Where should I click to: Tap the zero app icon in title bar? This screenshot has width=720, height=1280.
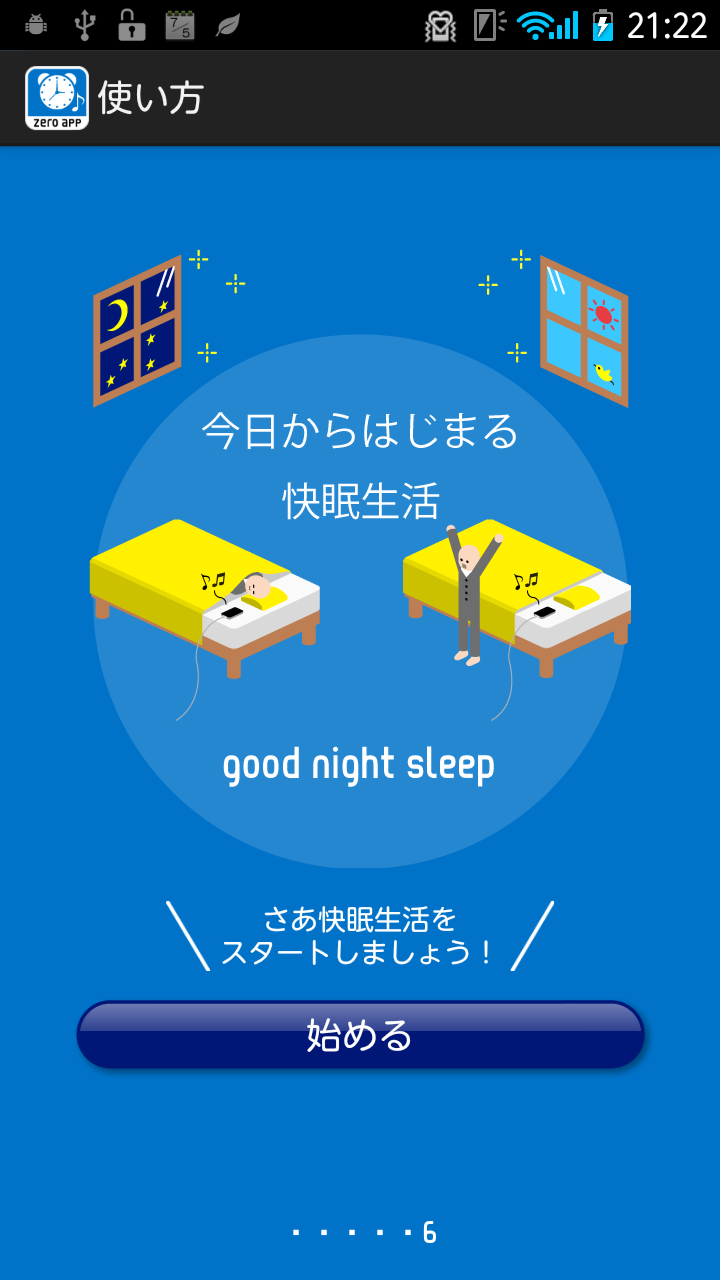point(57,98)
